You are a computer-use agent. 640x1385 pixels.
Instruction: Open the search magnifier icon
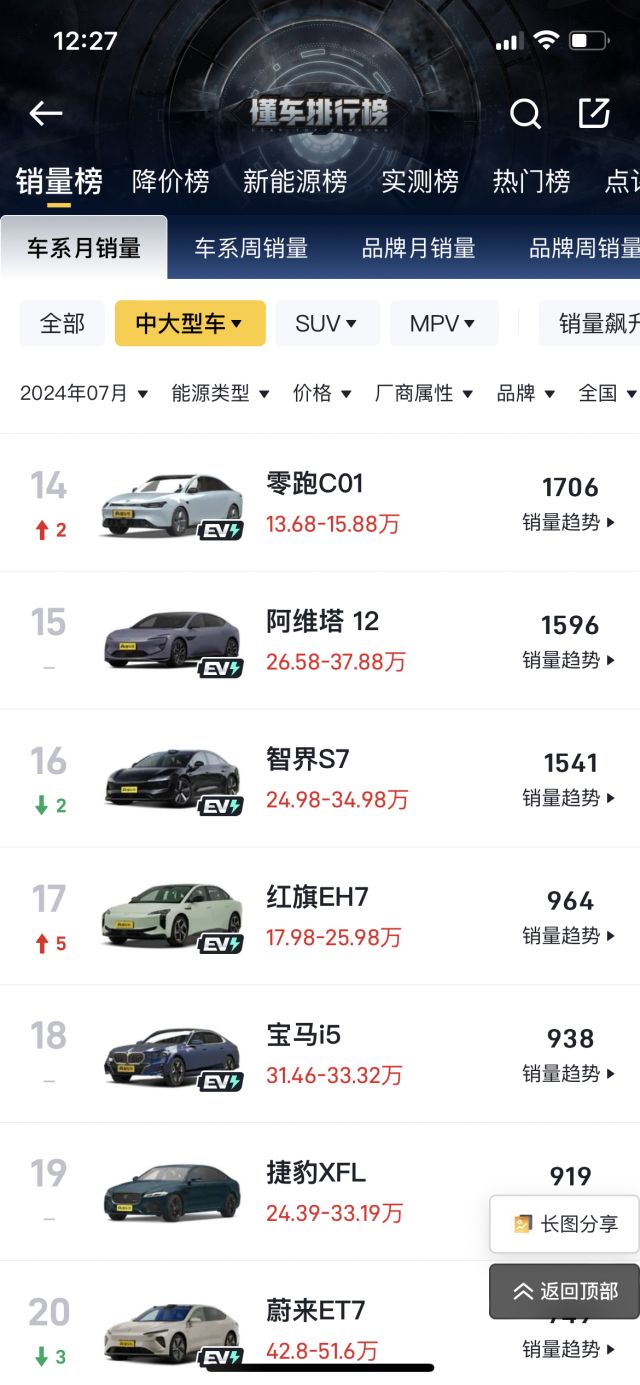pos(525,114)
